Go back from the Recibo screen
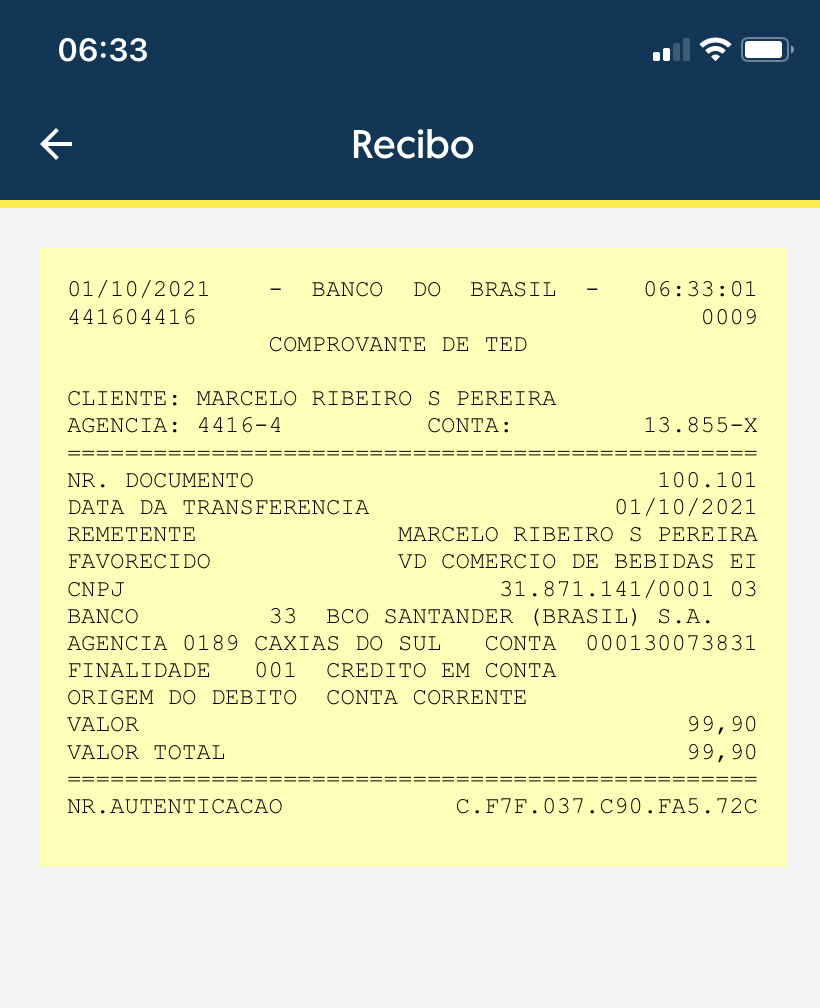 coord(56,145)
